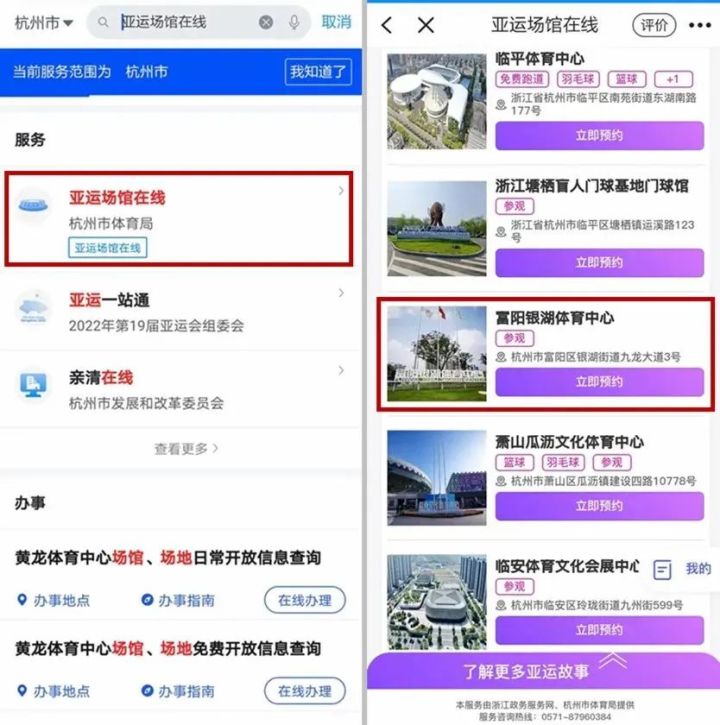Clear the search text 亚运场馆在线

(x=265, y=22)
